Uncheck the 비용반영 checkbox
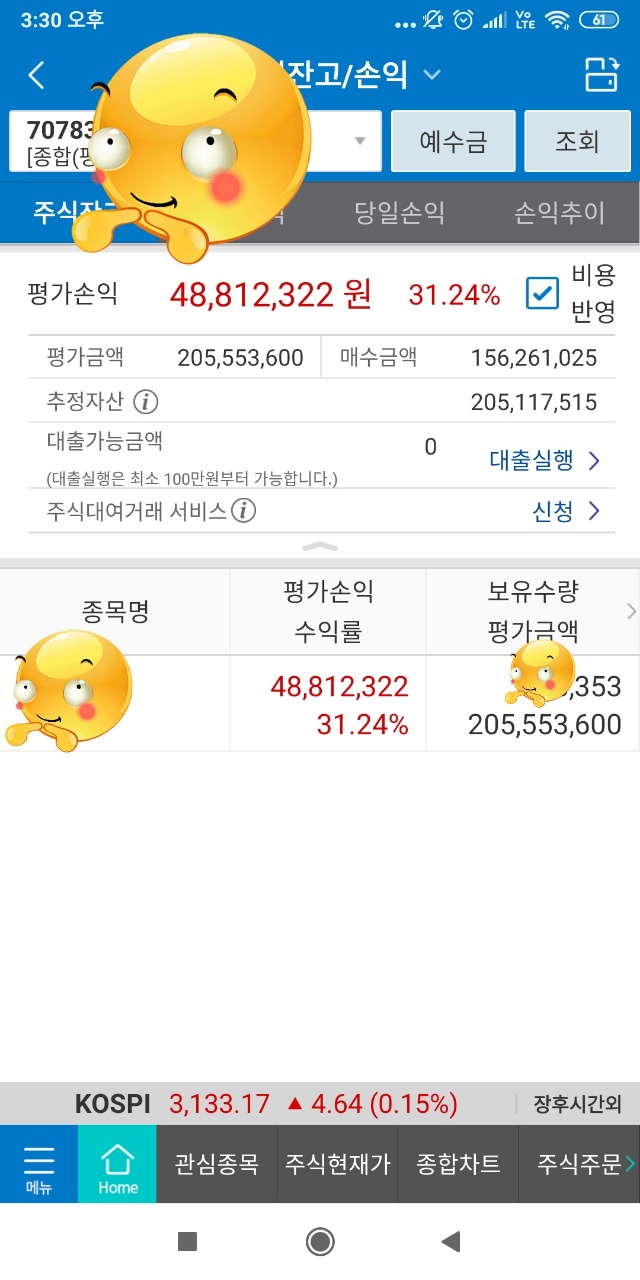 (x=543, y=294)
